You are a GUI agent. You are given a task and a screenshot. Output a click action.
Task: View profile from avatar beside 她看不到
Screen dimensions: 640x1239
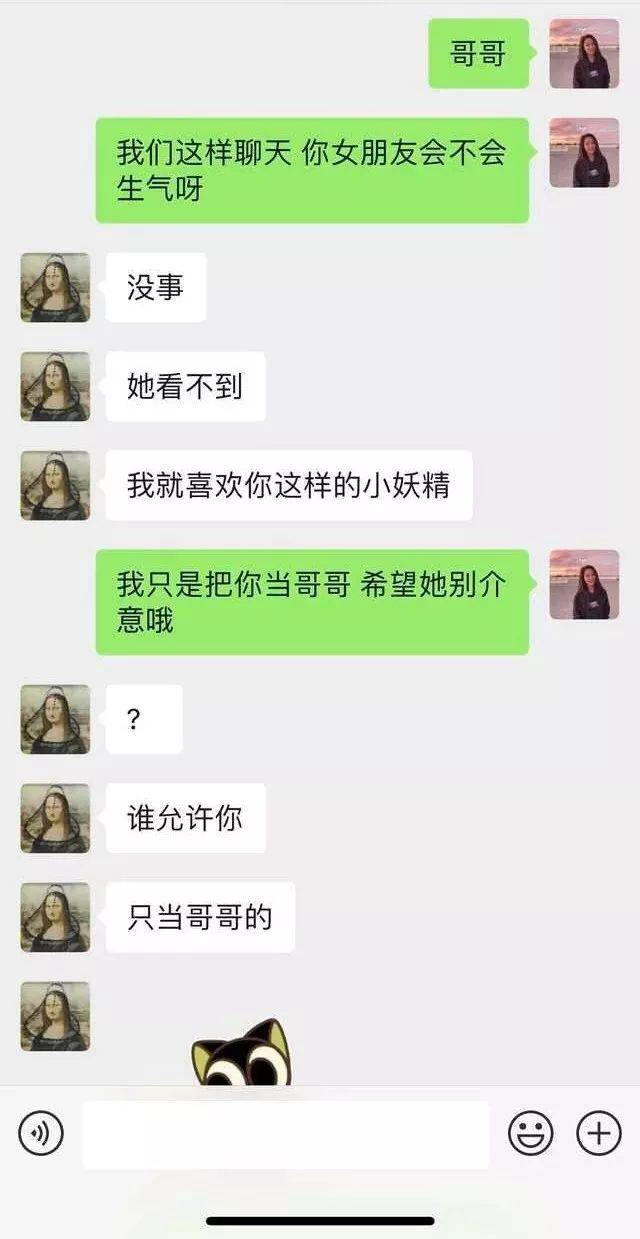[x=55, y=386]
